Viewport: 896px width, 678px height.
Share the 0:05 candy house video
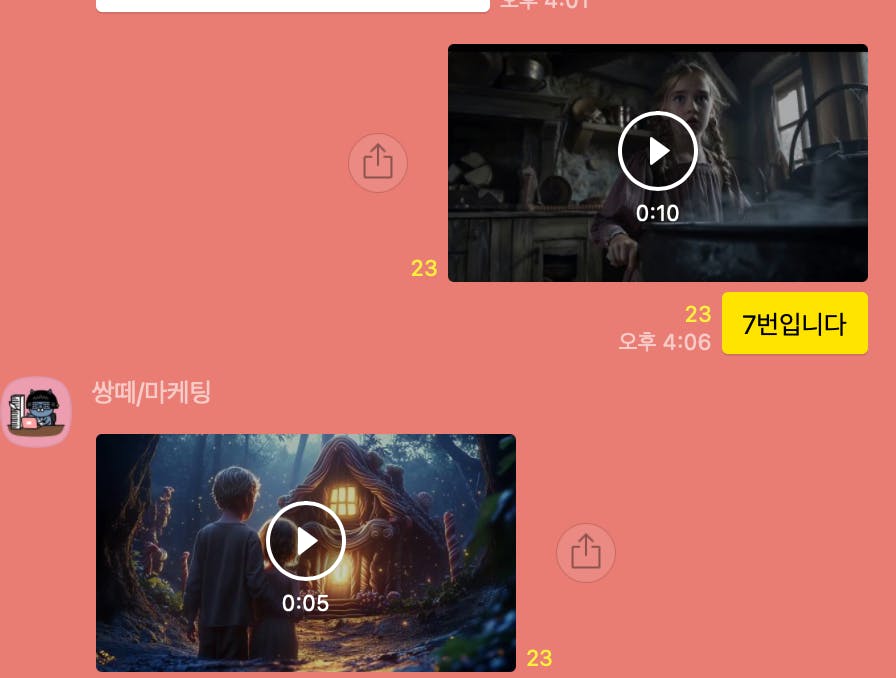[x=586, y=552]
